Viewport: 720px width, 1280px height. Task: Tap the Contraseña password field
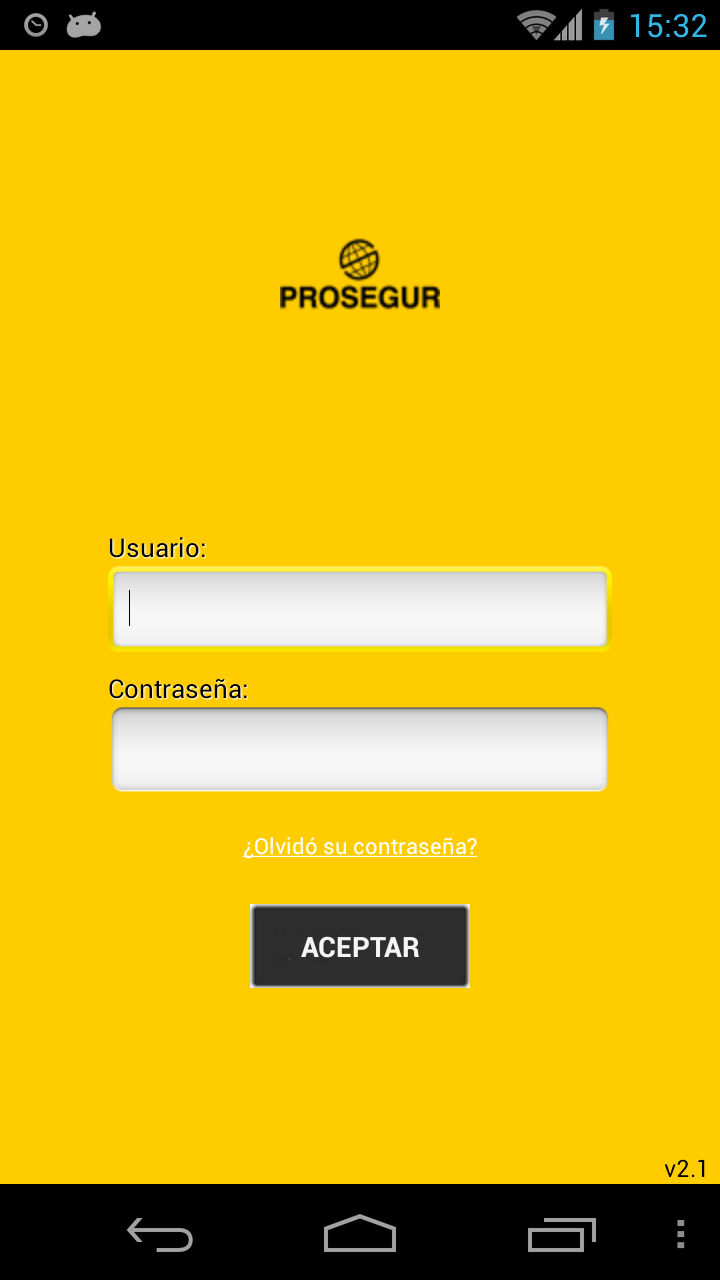click(x=359, y=749)
